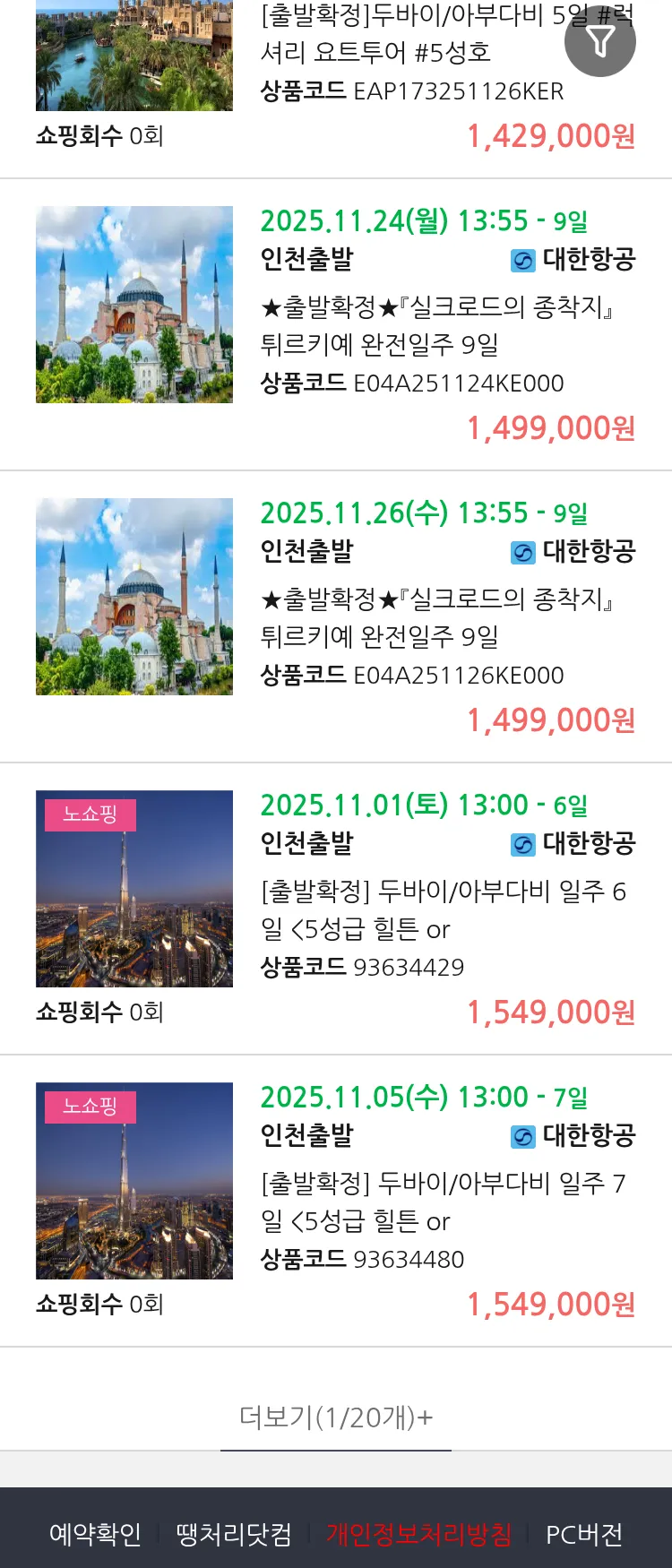The image size is (672, 1568).
Task: Select the 2025.11.26 Türkiye 9-day tour
Action: pos(435,618)
